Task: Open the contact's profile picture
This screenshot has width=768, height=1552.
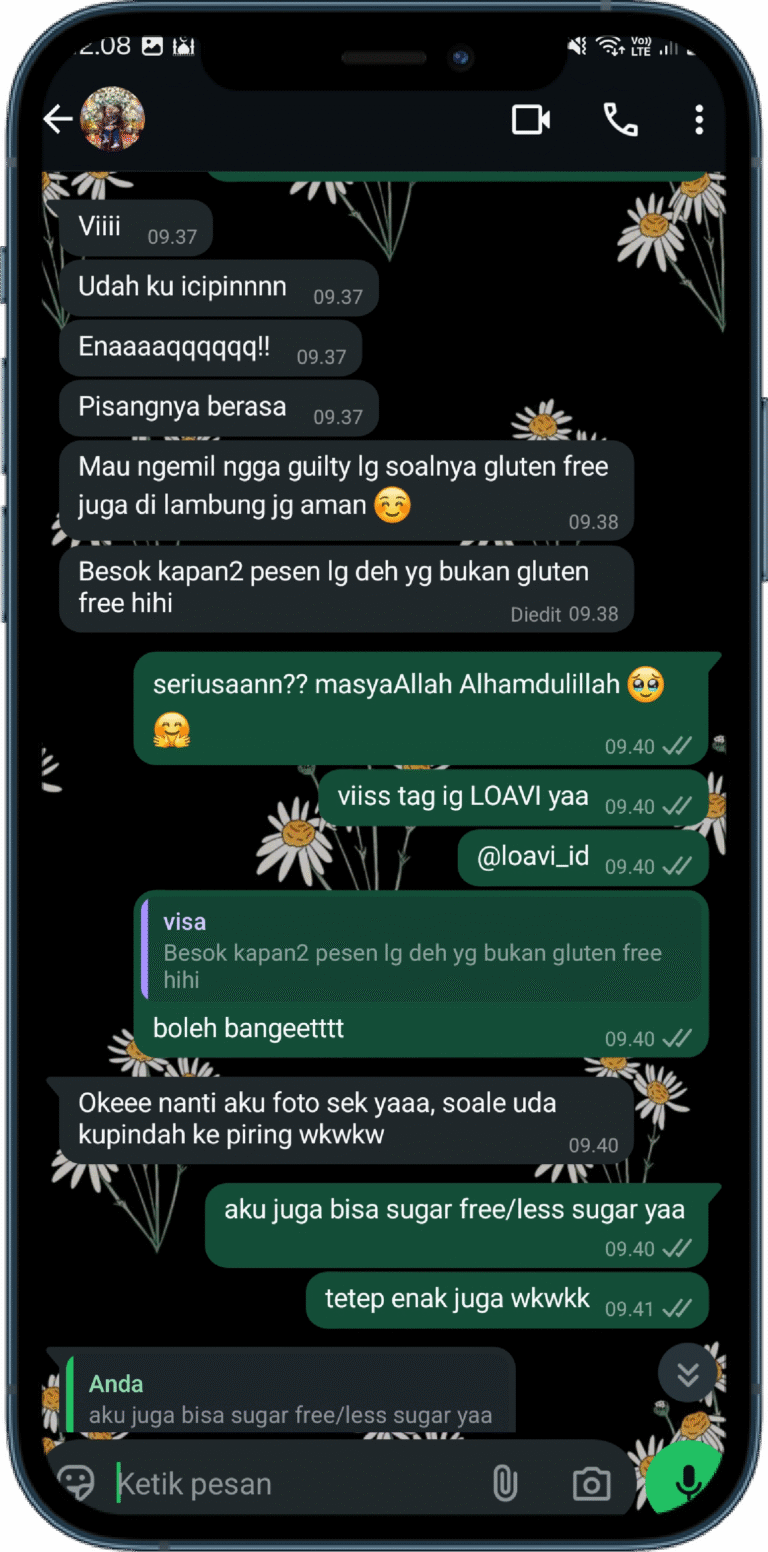Action: point(112,119)
